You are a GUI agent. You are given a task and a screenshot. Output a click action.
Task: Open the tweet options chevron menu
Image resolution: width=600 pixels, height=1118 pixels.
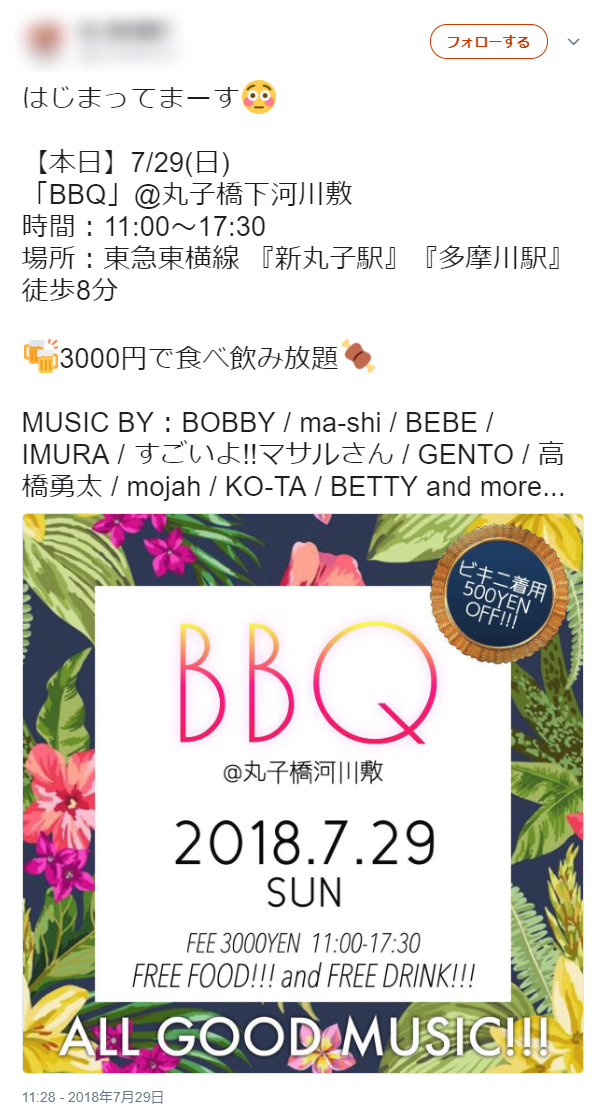click(573, 42)
